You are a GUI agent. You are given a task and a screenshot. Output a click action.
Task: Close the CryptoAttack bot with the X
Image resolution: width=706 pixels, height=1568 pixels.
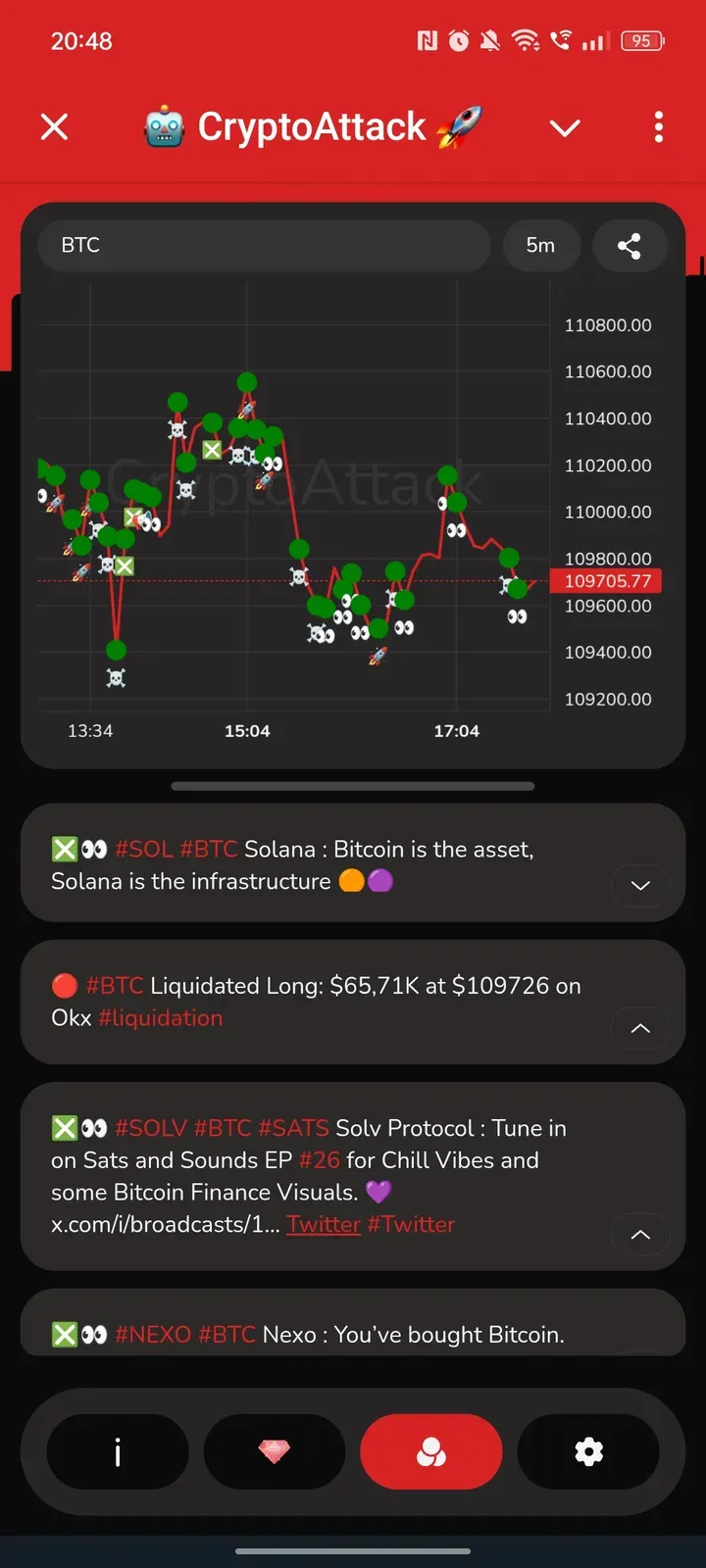(x=54, y=126)
